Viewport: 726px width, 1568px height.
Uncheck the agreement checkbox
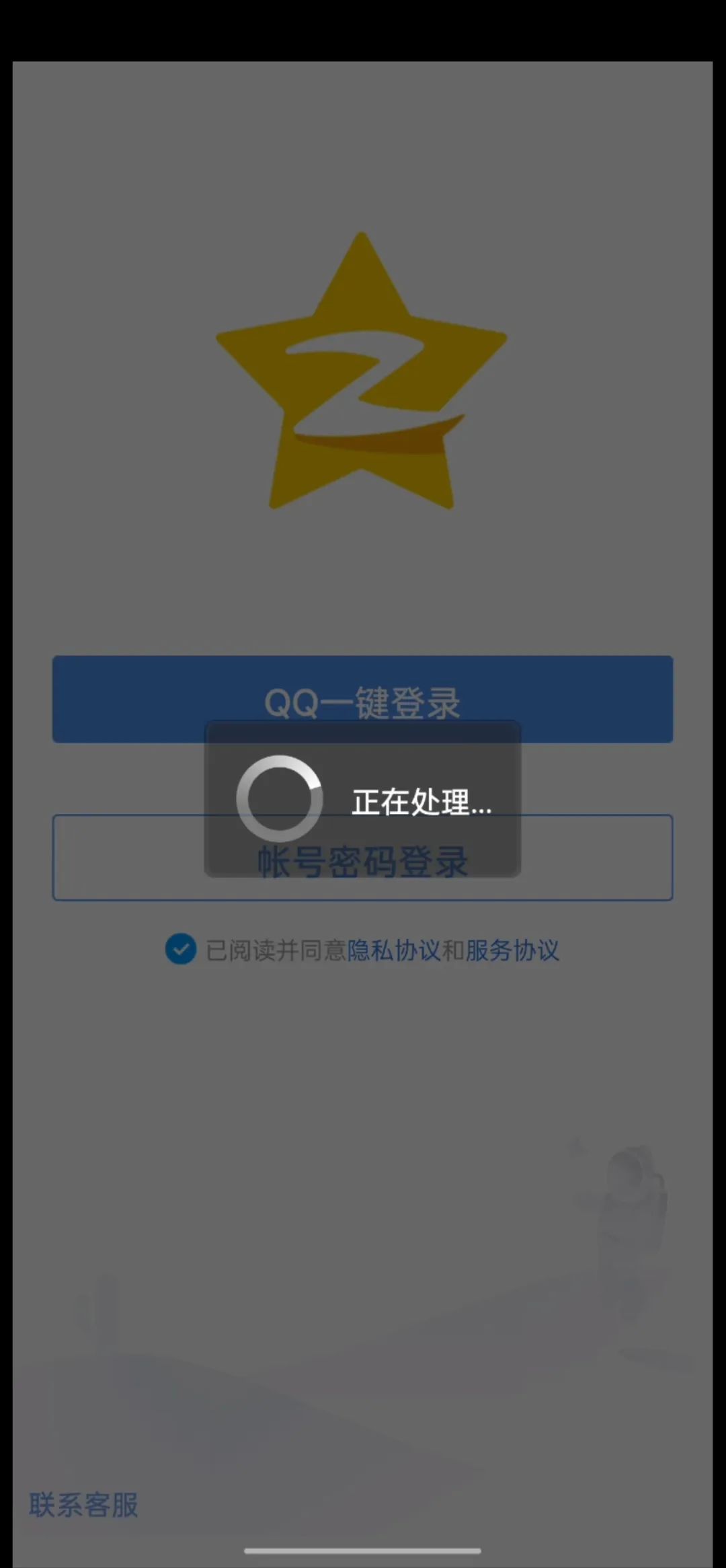[181, 949]
